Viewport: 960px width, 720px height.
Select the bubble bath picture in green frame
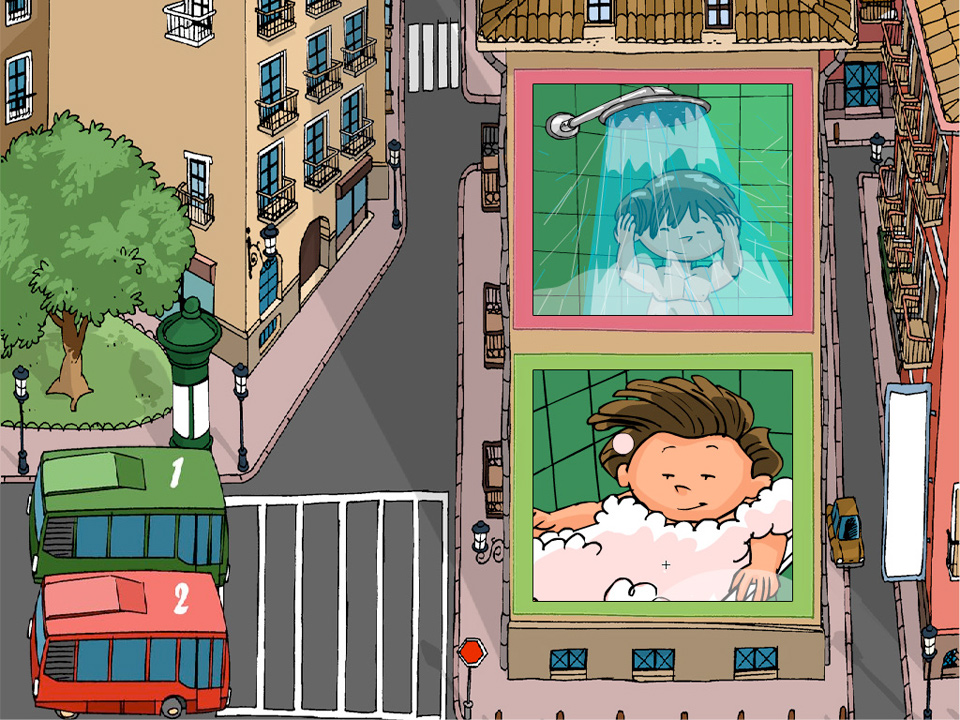[662, 485]
